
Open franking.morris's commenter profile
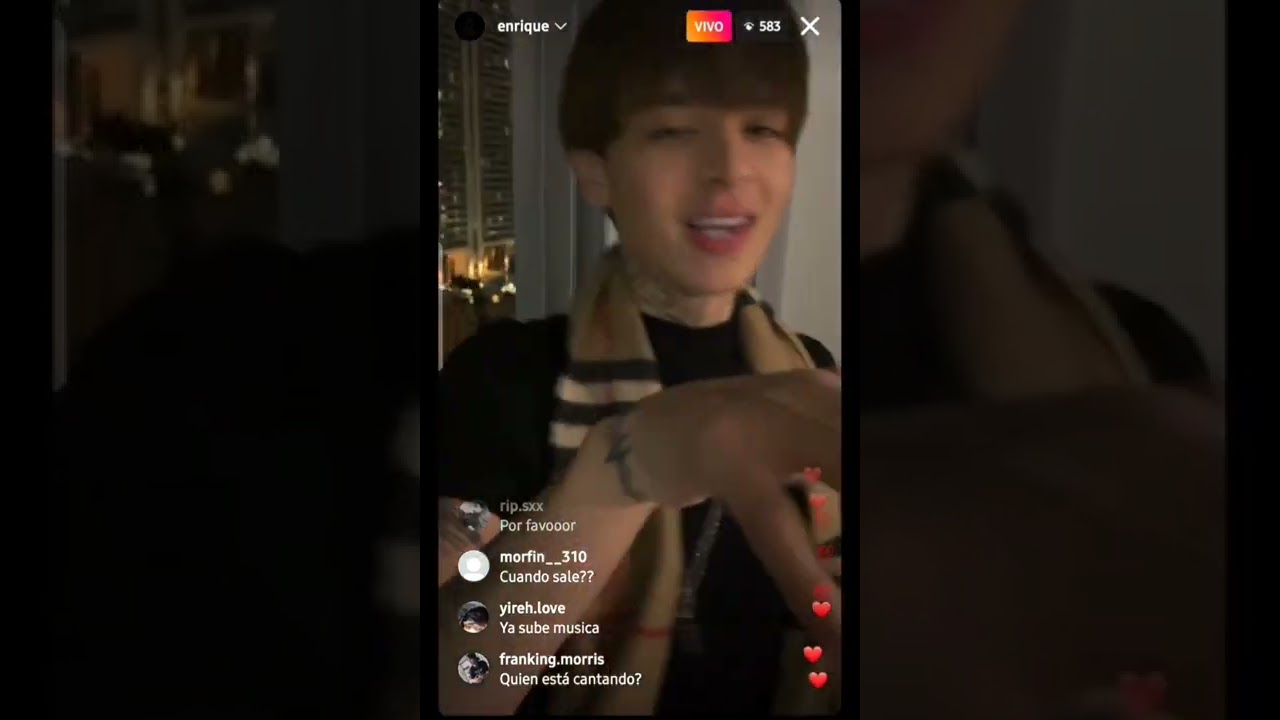tap(473, 668)
